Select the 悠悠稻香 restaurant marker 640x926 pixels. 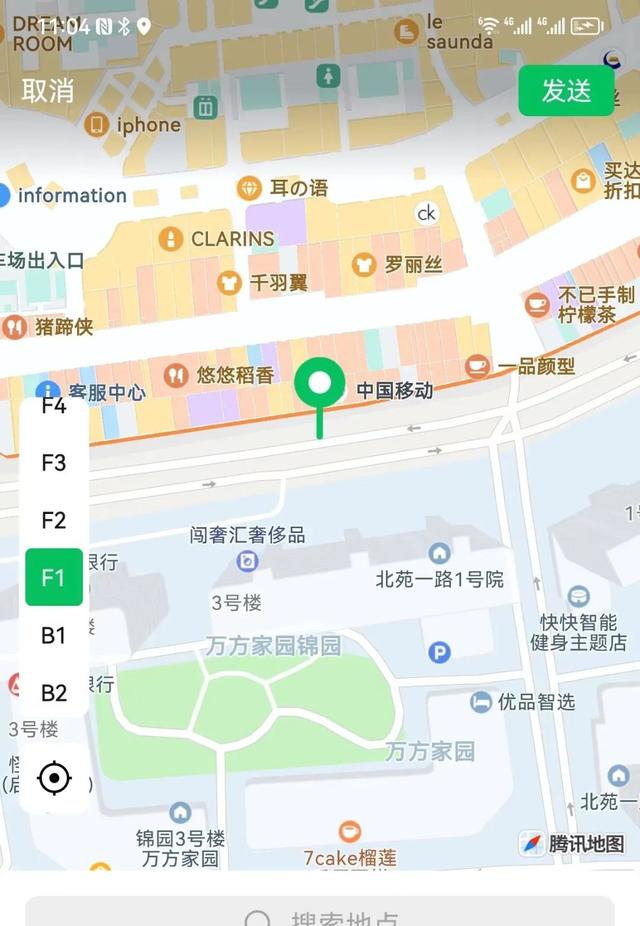coord(176,375)
